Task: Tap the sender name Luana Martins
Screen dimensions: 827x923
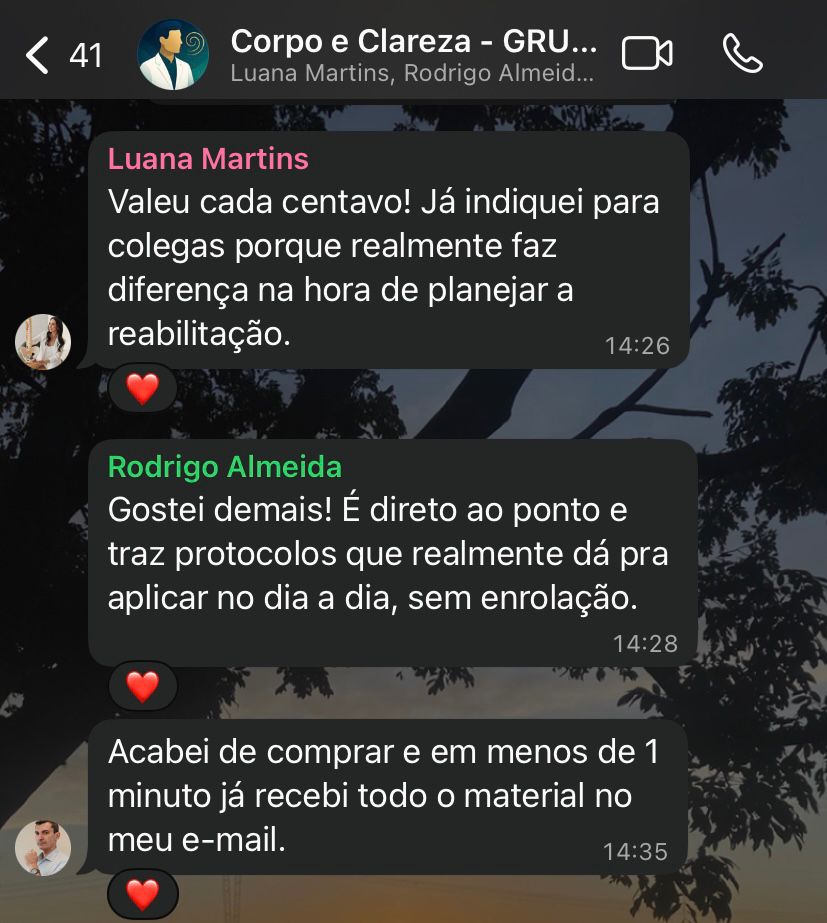Action: tap(208, 159)
